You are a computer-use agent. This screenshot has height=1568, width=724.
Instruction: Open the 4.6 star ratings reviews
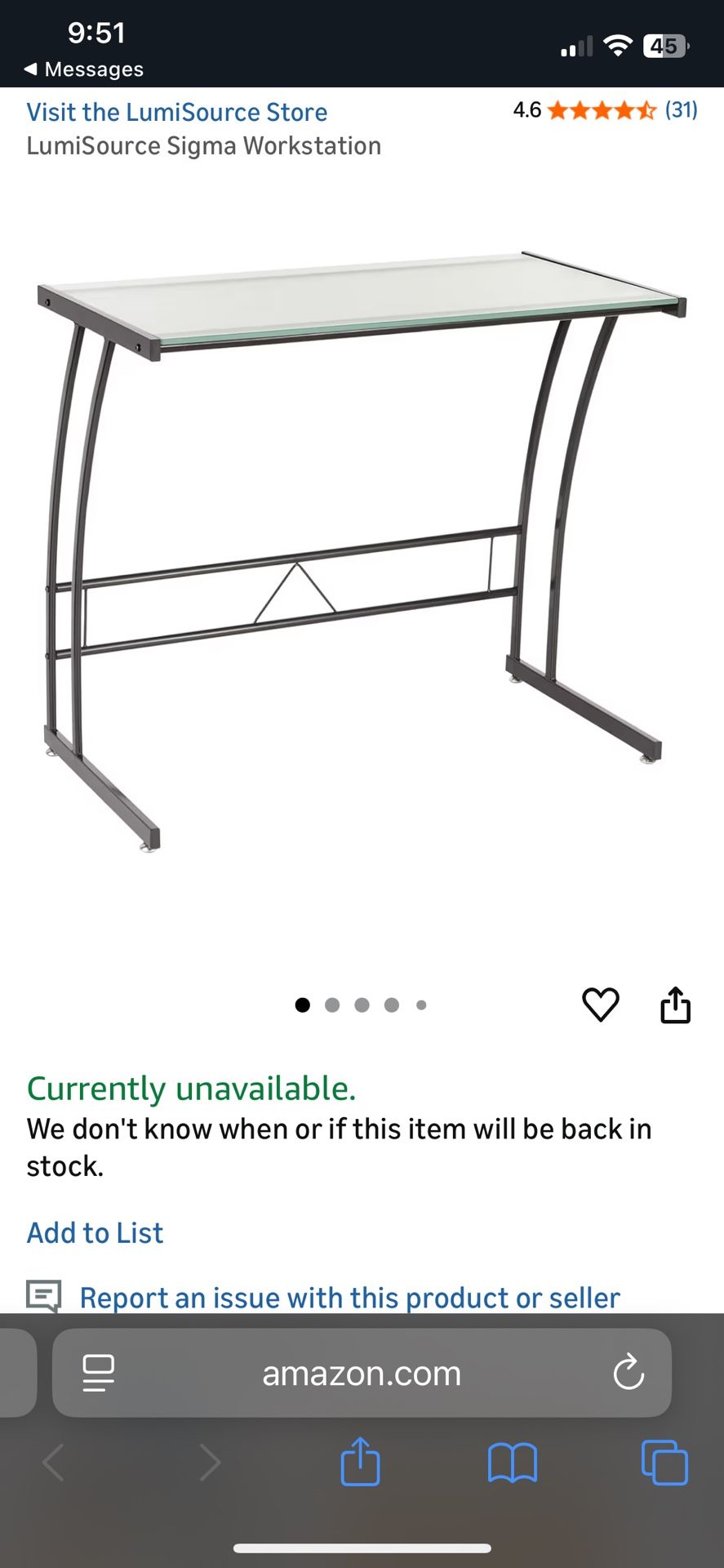pyautogui.click(x=604, y=110)
